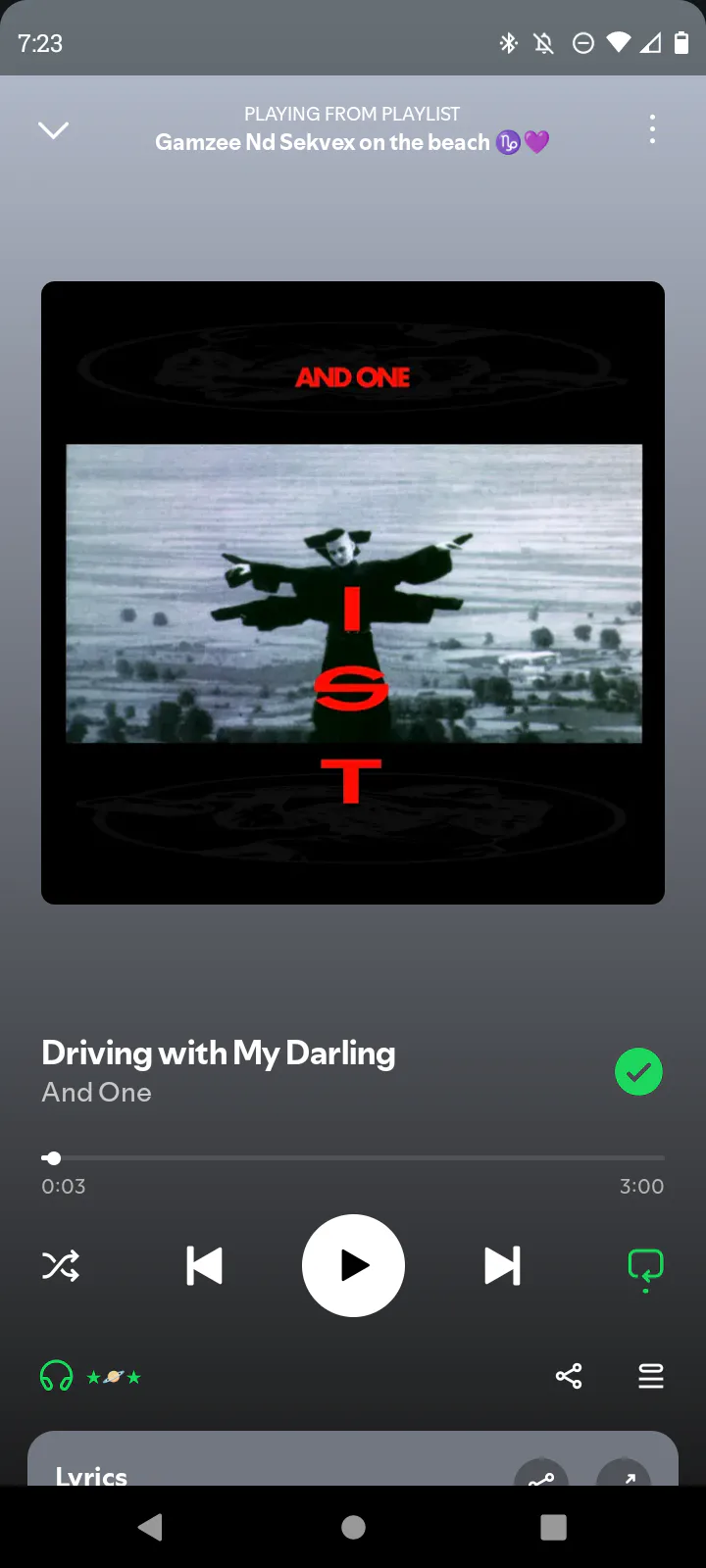Remove song from Liked Songs checkmark
The width and height of the screenshot is (706, 1568).
click(x=638, y=1071)
